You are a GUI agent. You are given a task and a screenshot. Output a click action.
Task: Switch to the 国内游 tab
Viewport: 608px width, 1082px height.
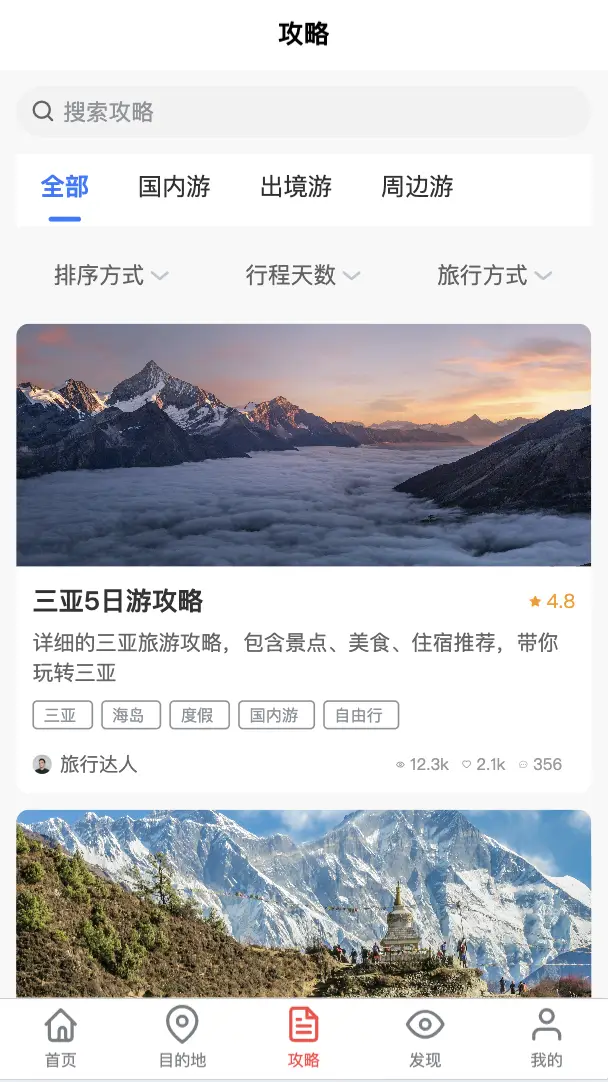(174, 187)
